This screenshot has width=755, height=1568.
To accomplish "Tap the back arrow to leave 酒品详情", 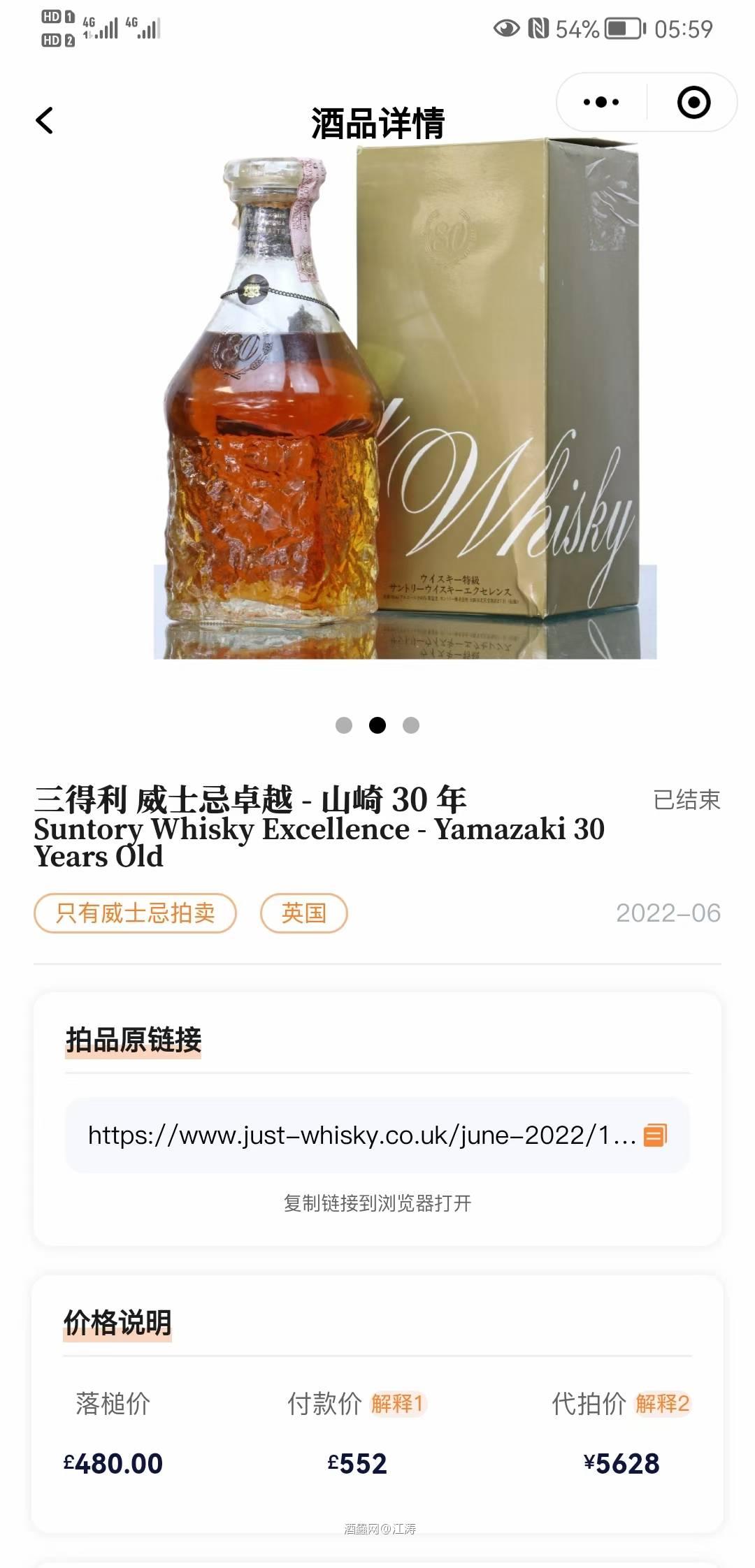I will pyautogui.click(x=46, y=120).
